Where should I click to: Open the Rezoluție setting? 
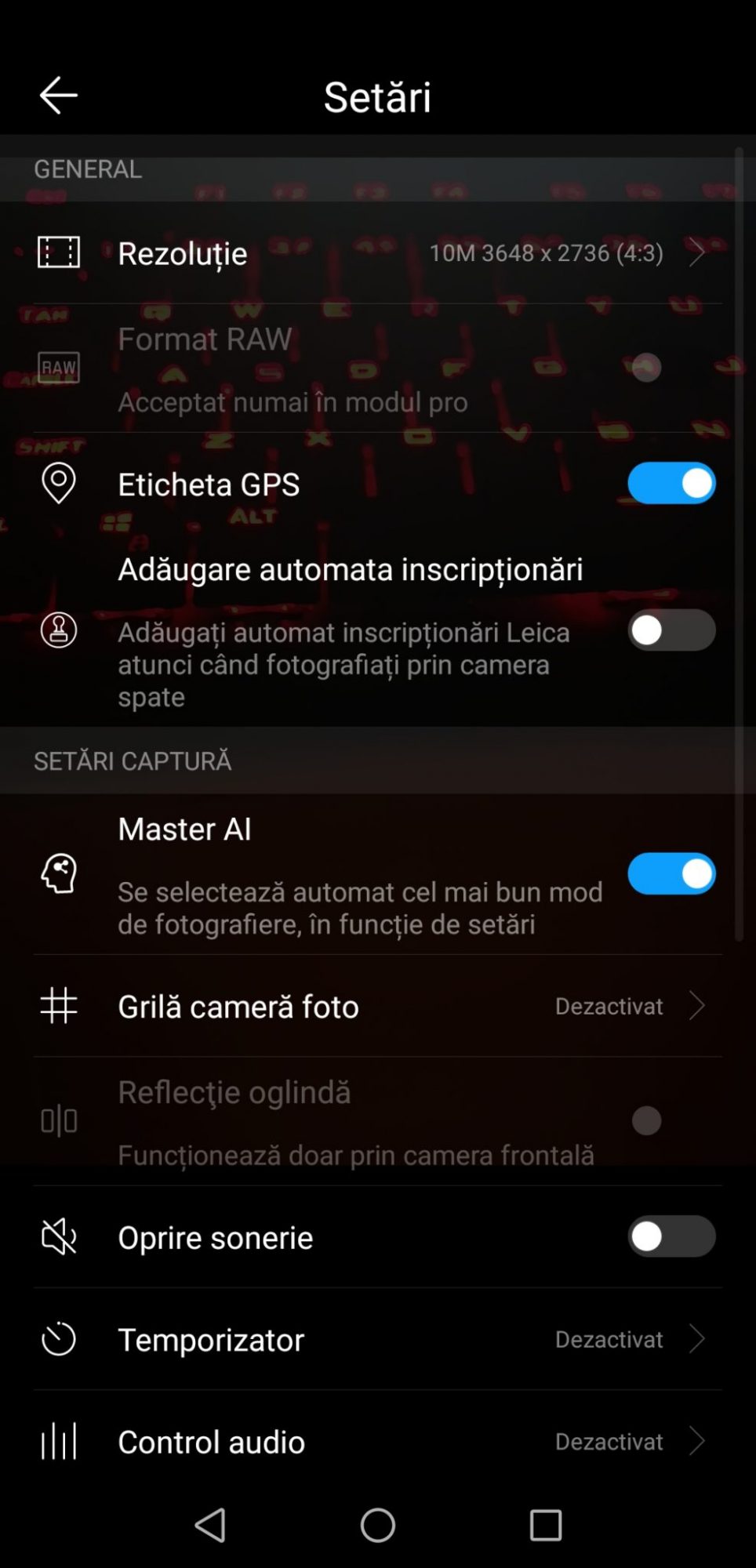(x=376, y=252)
